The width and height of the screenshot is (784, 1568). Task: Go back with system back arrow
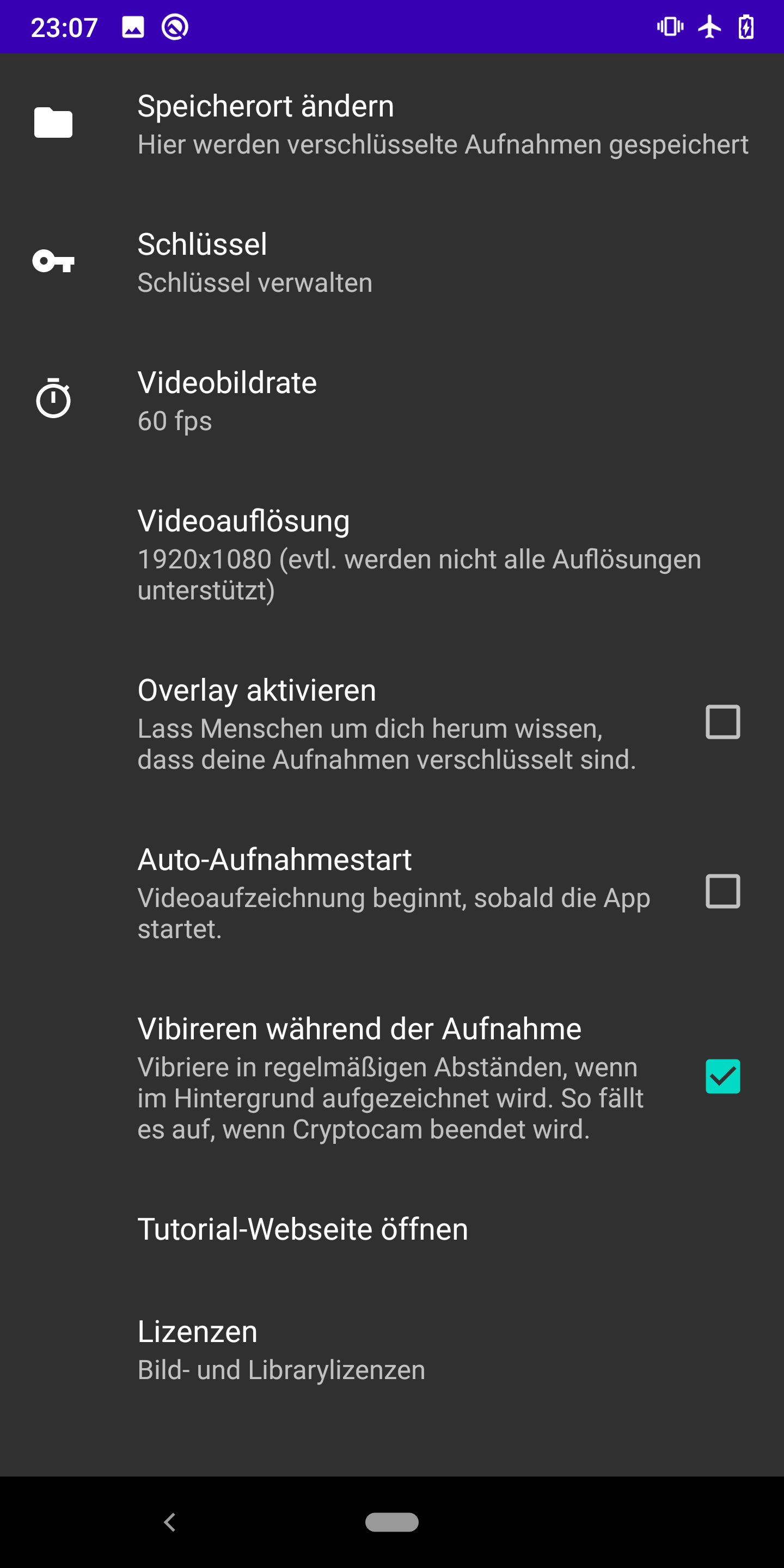click(170, 1522)
